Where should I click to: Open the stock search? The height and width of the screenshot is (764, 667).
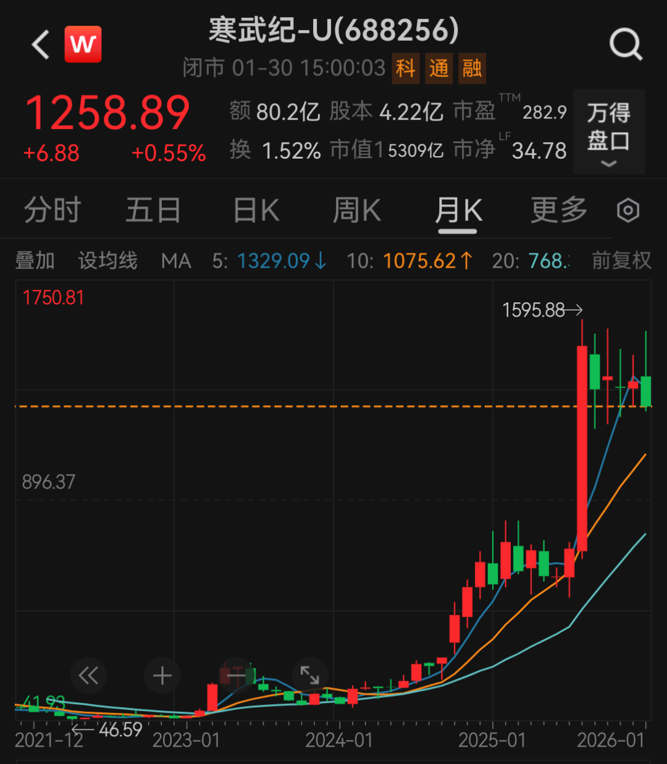click(x=626, y=45)
